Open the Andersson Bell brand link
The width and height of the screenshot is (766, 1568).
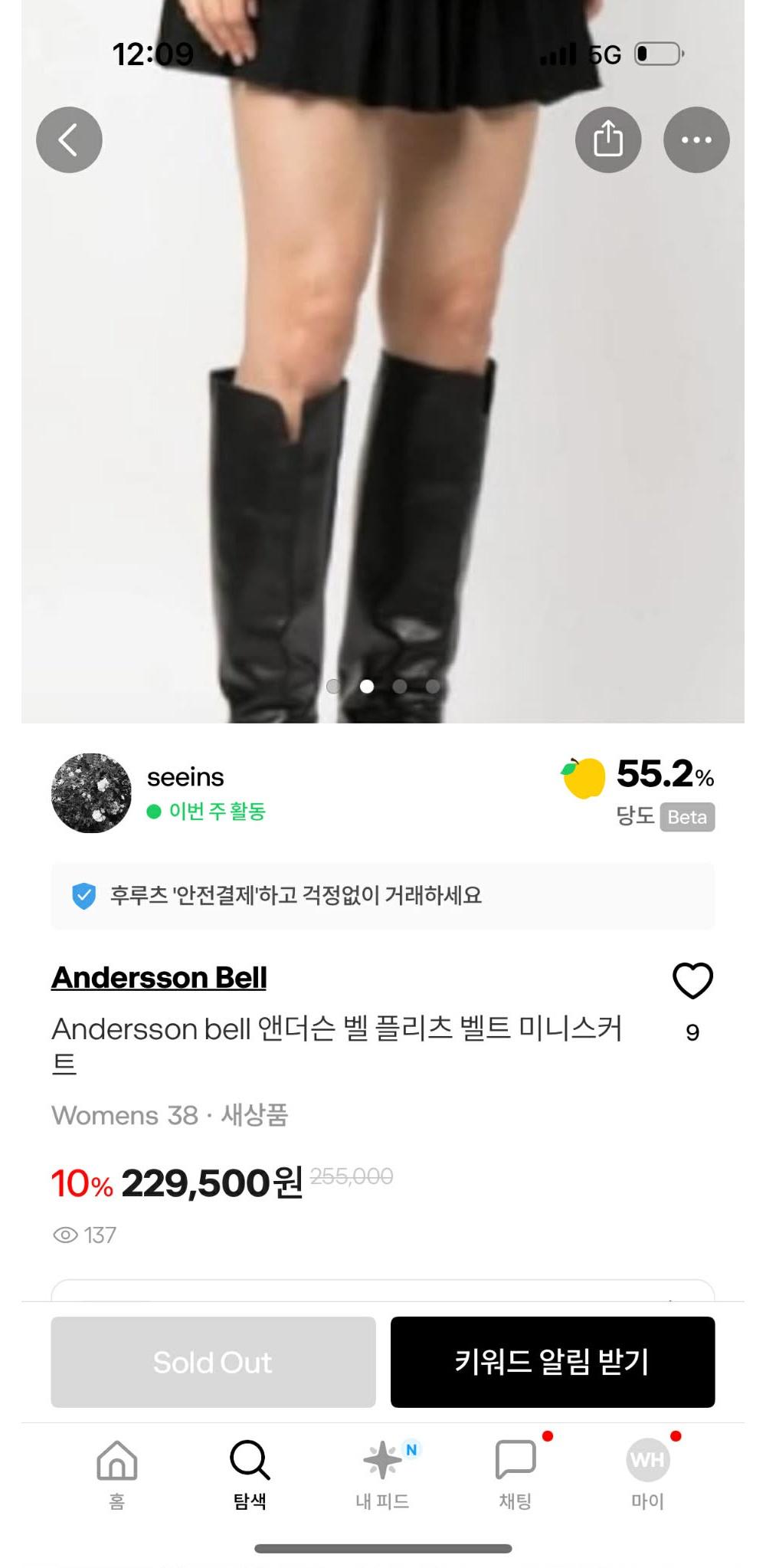click(x=159, y=977)
